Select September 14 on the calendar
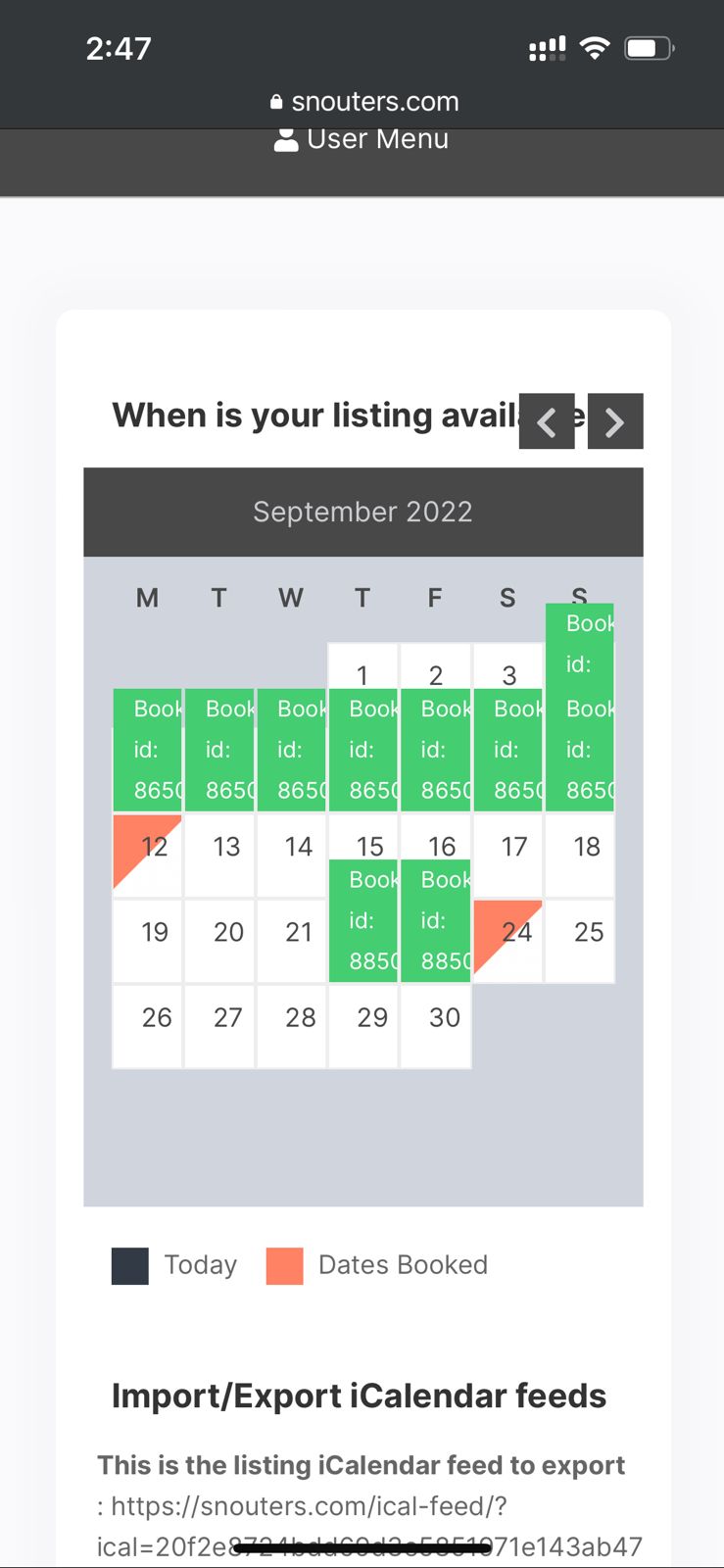The width and height of the screenshot is (724, 1568). (291, 856)
